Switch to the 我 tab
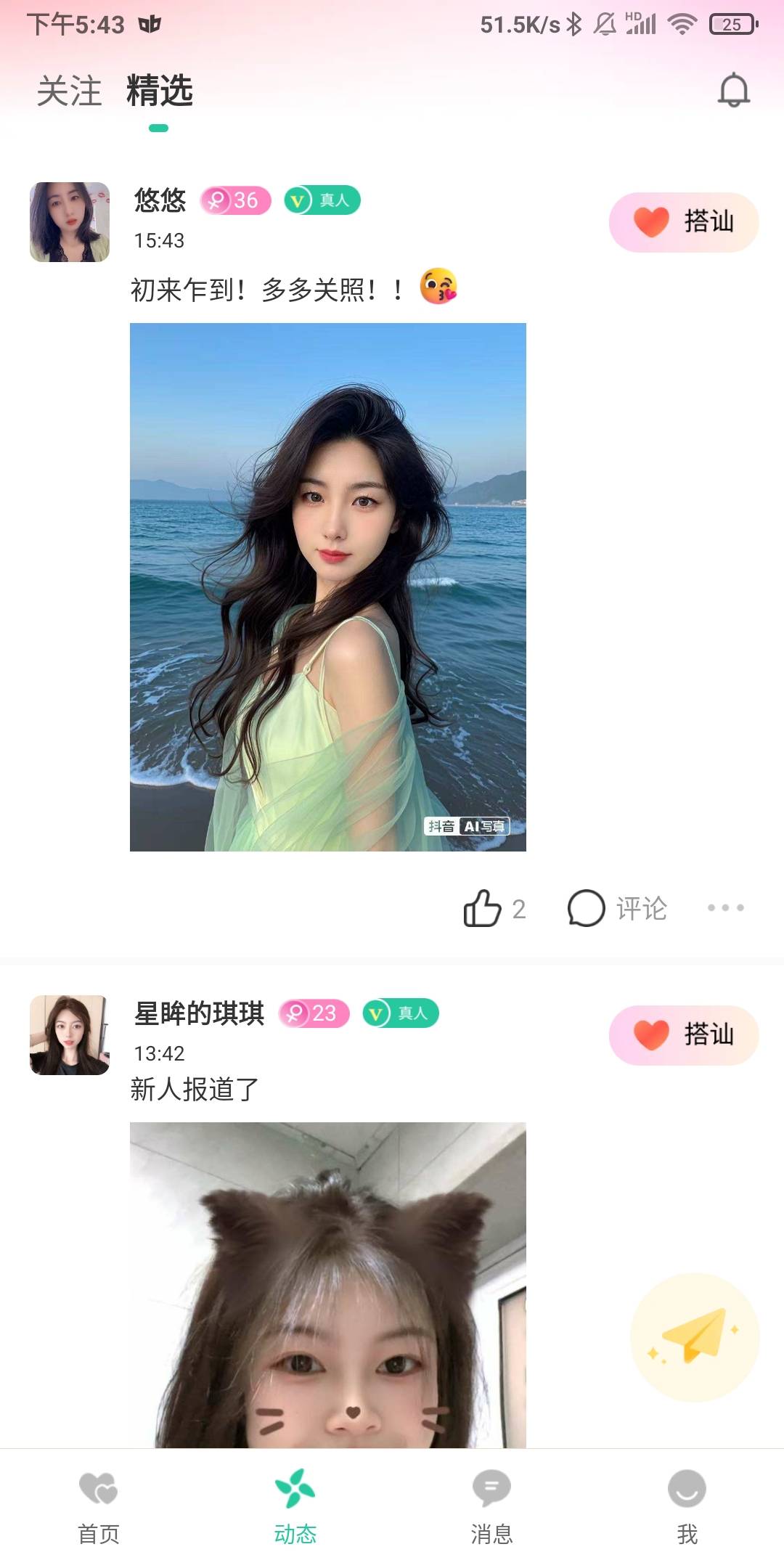Screen dimensions: 784x1568 (687, 1507)
